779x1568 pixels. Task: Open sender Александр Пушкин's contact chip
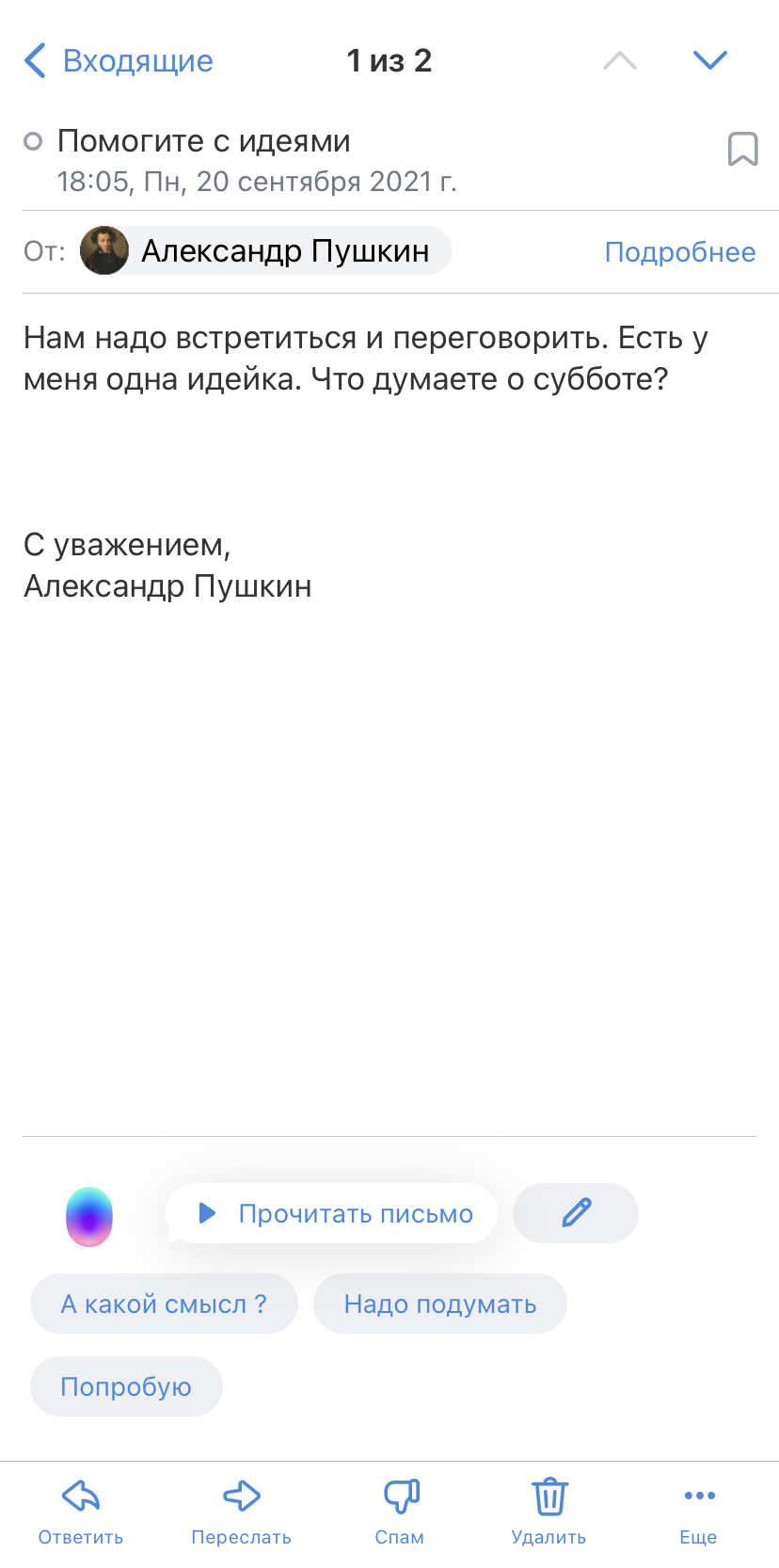pos(265,251)
